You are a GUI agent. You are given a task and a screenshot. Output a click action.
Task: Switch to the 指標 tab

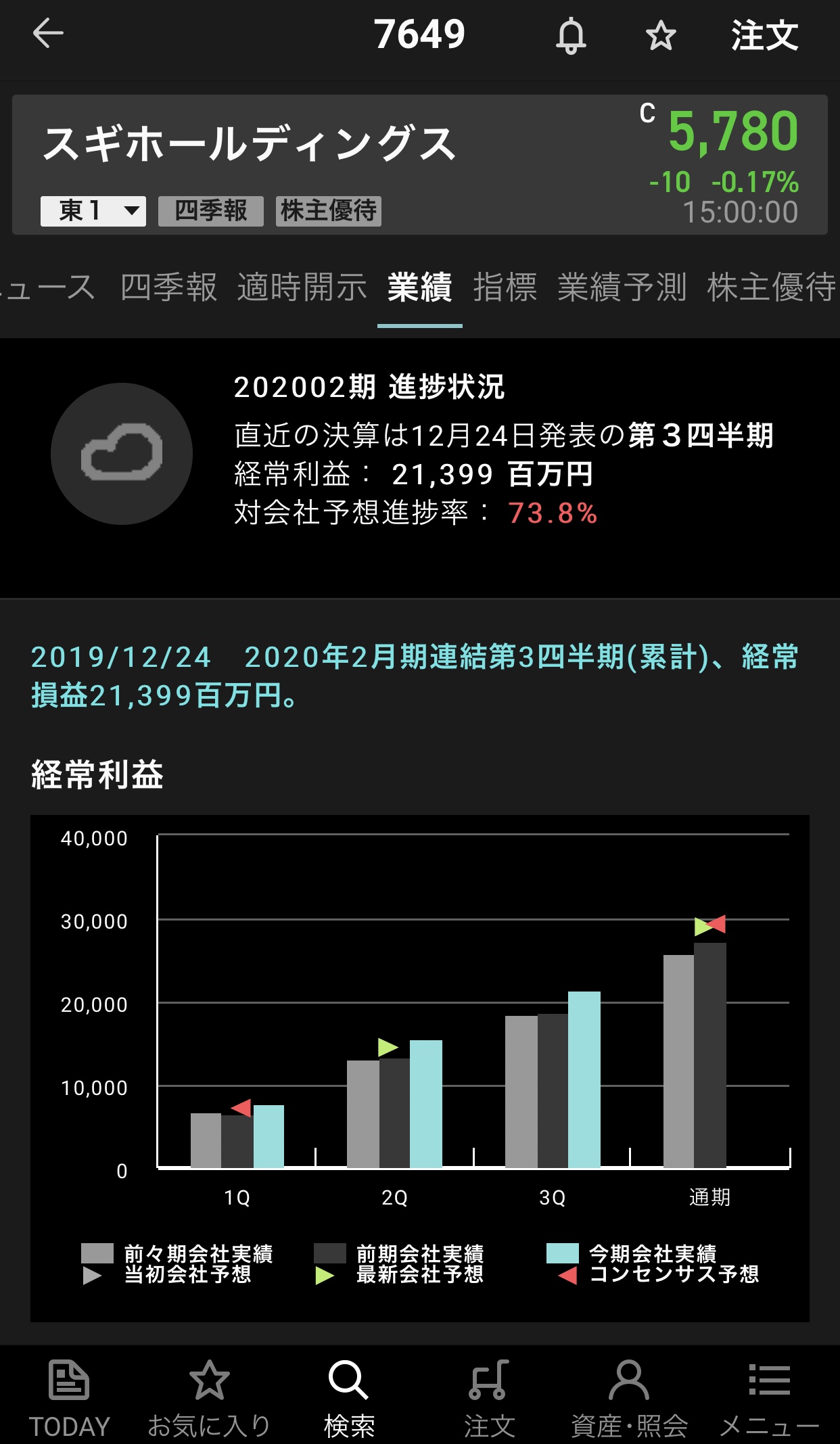pyautogui.click(x=505, y=287)
